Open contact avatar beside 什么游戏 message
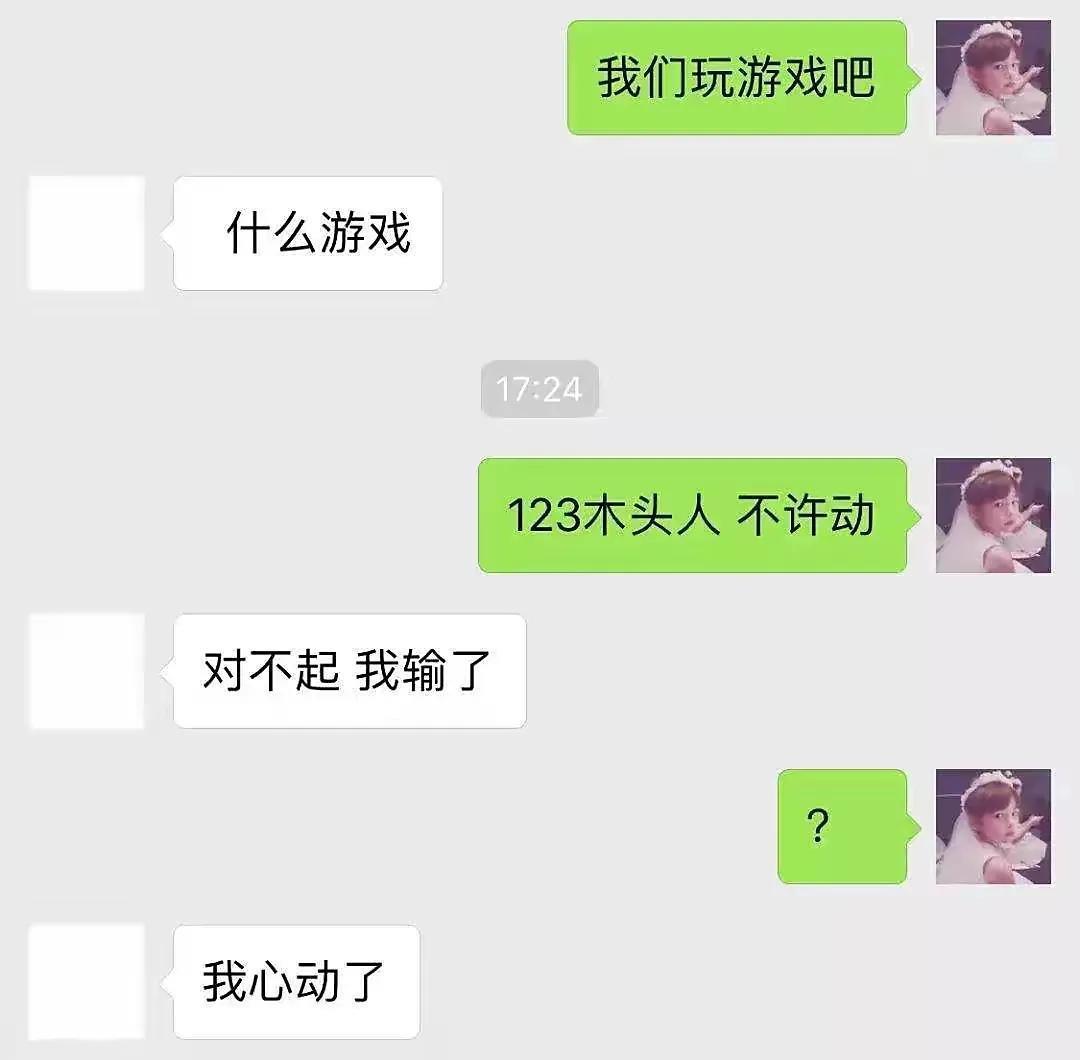Image resolution: width=1080 pixels, height=1060 pixels. (87, 233)
